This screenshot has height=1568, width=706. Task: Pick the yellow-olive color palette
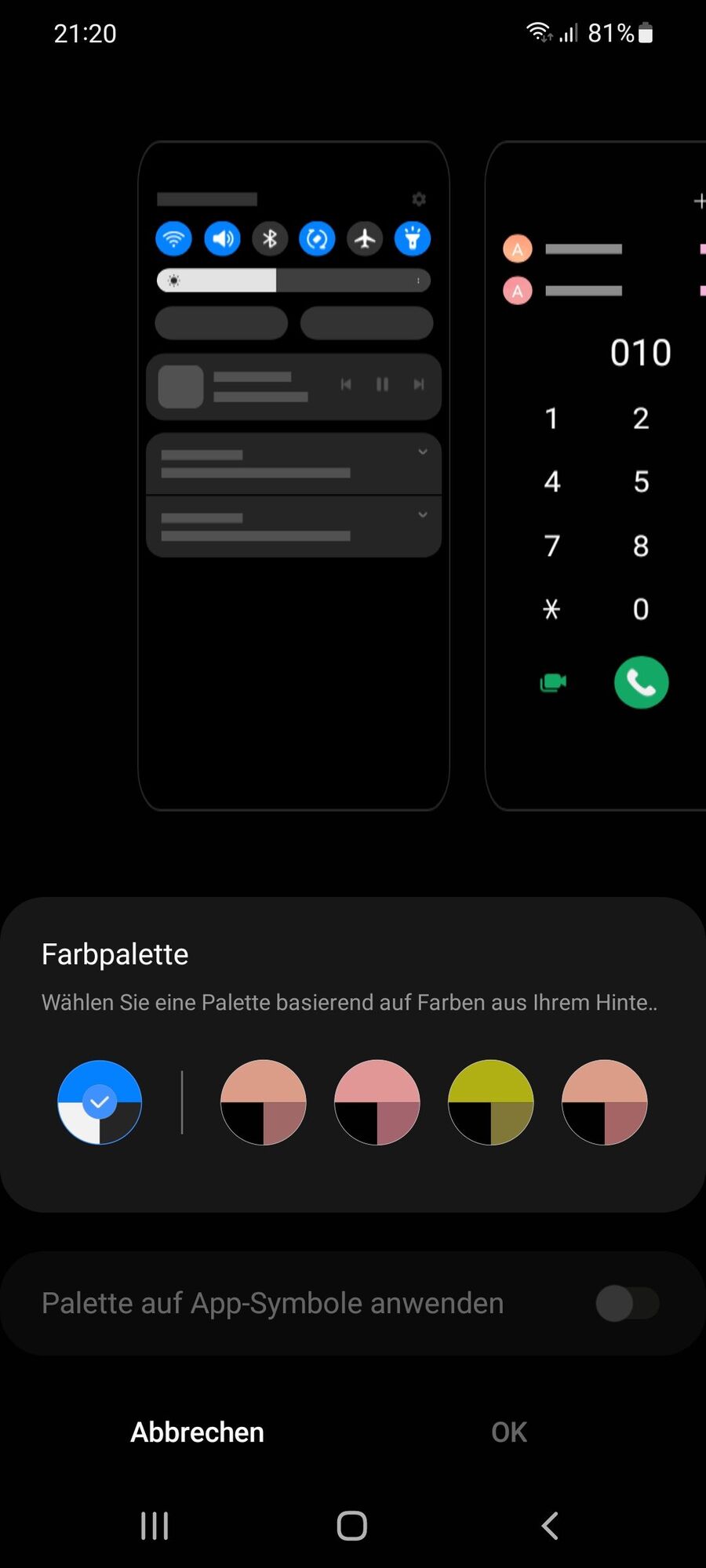click(x=491, y=1102)
